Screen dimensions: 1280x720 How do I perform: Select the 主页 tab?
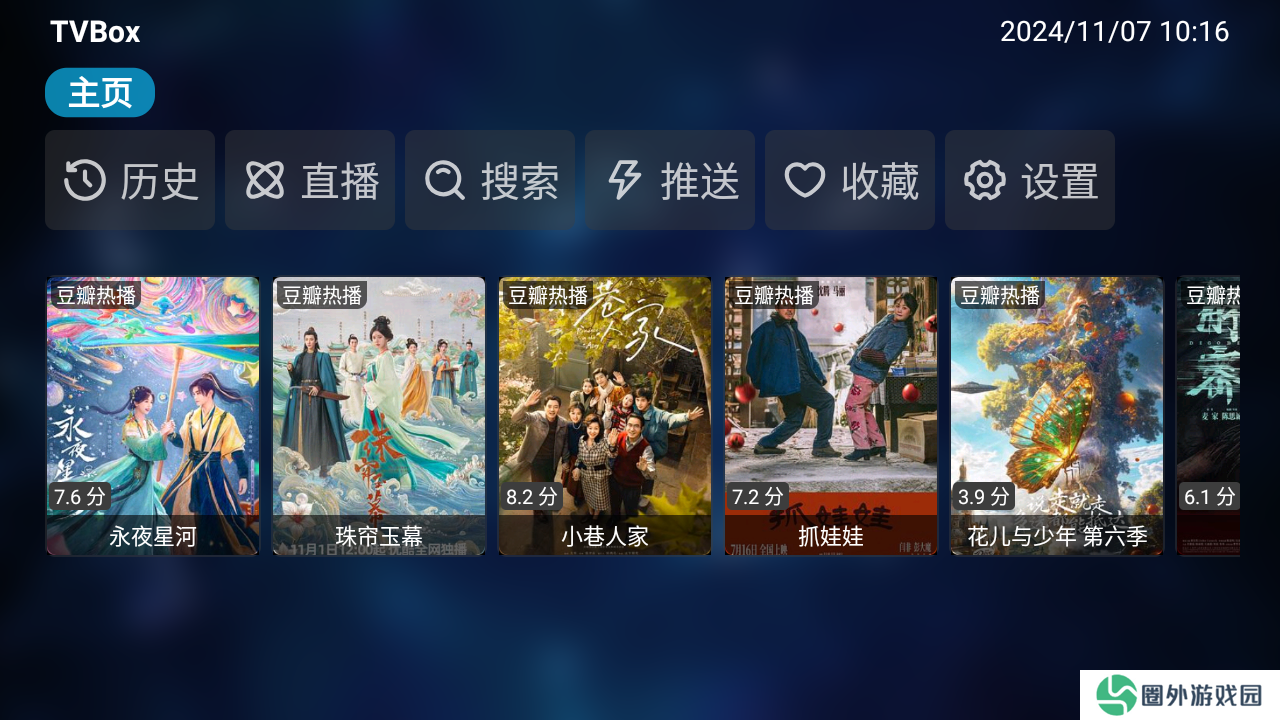coord(100,93)
